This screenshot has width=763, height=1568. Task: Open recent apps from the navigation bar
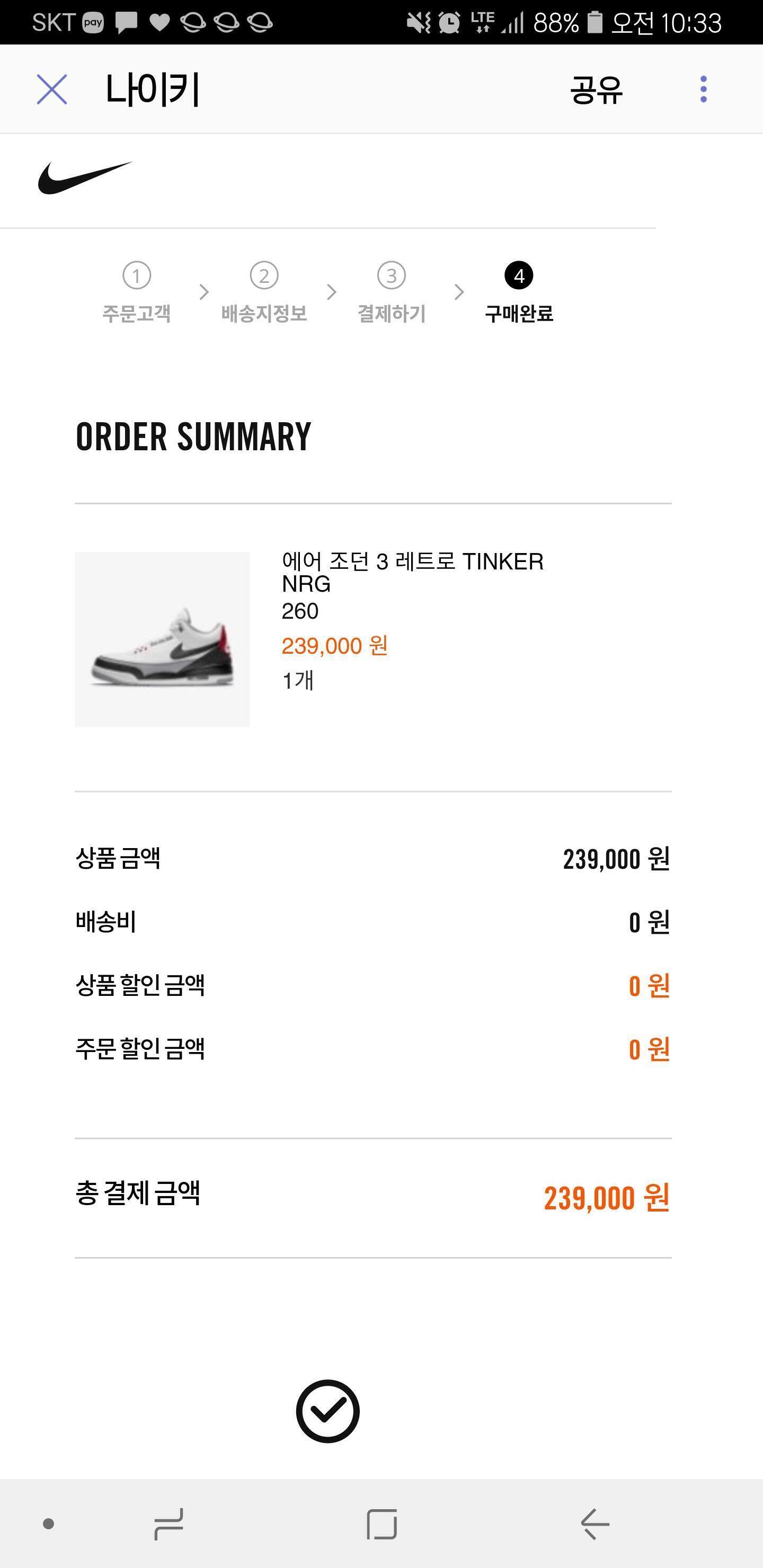(x=168, y=1524)
